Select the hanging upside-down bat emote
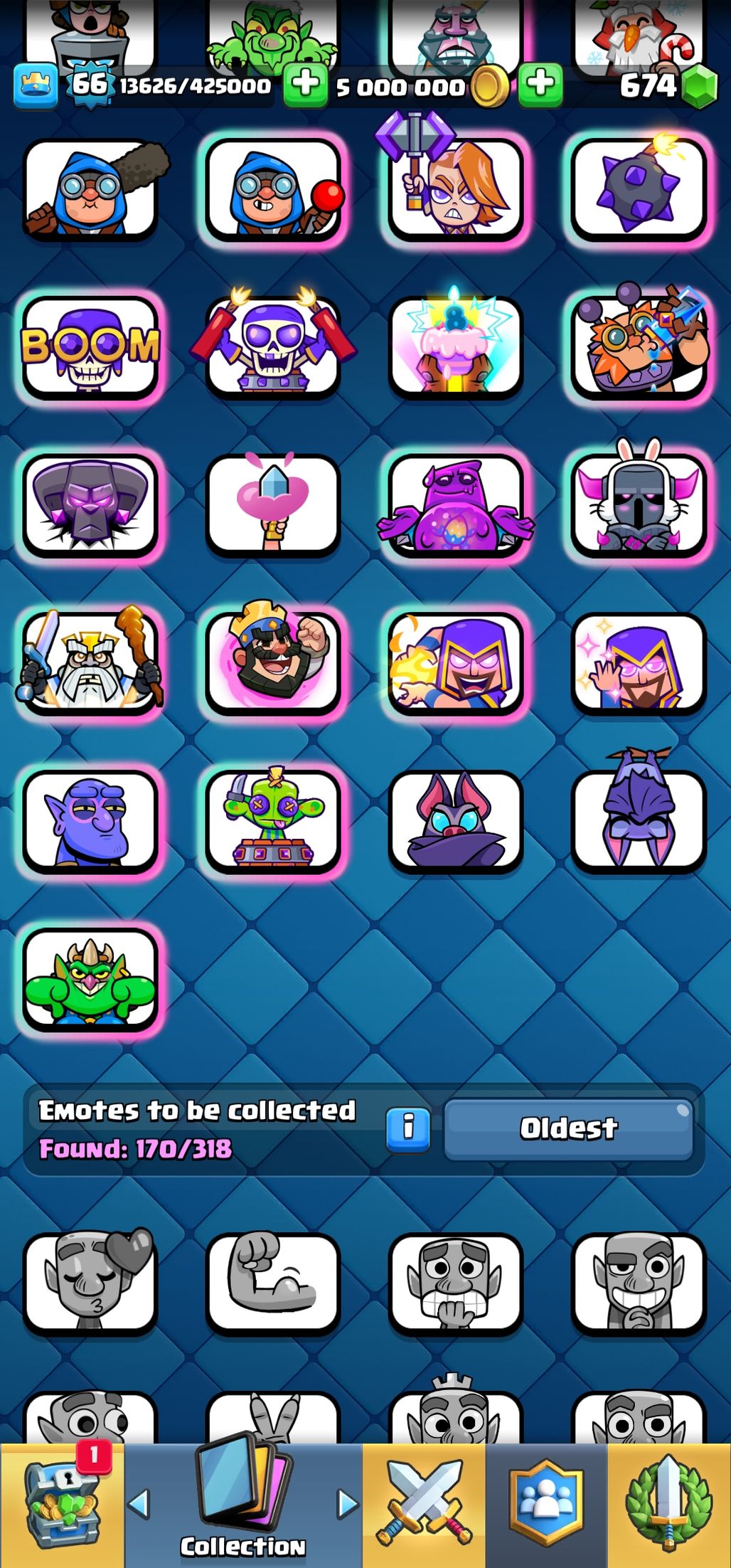 [639, 820]
